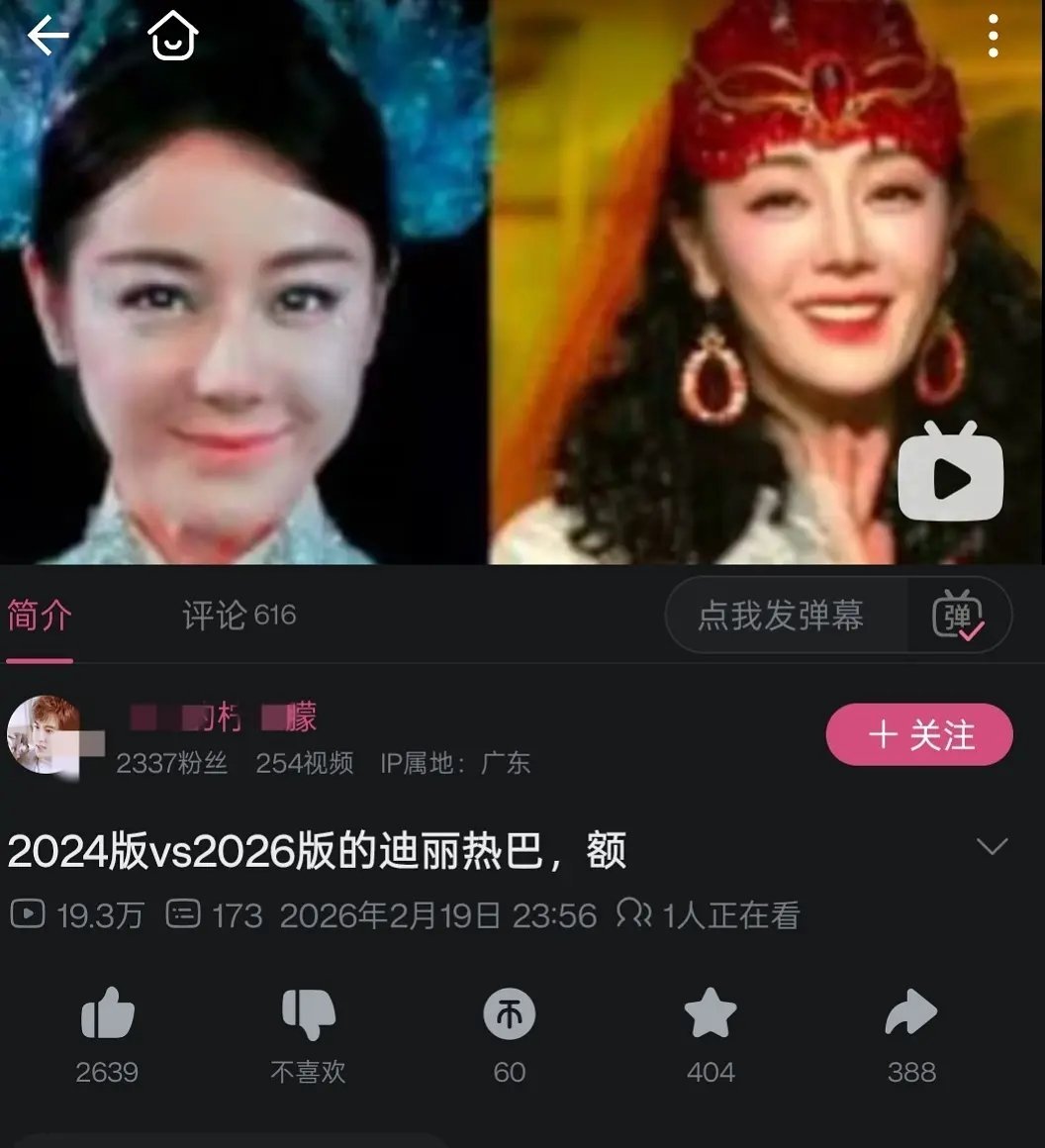The image size is (1045, 1148).
Task: Tap the 关注 follow button
Action: click(x=918, y=734)
